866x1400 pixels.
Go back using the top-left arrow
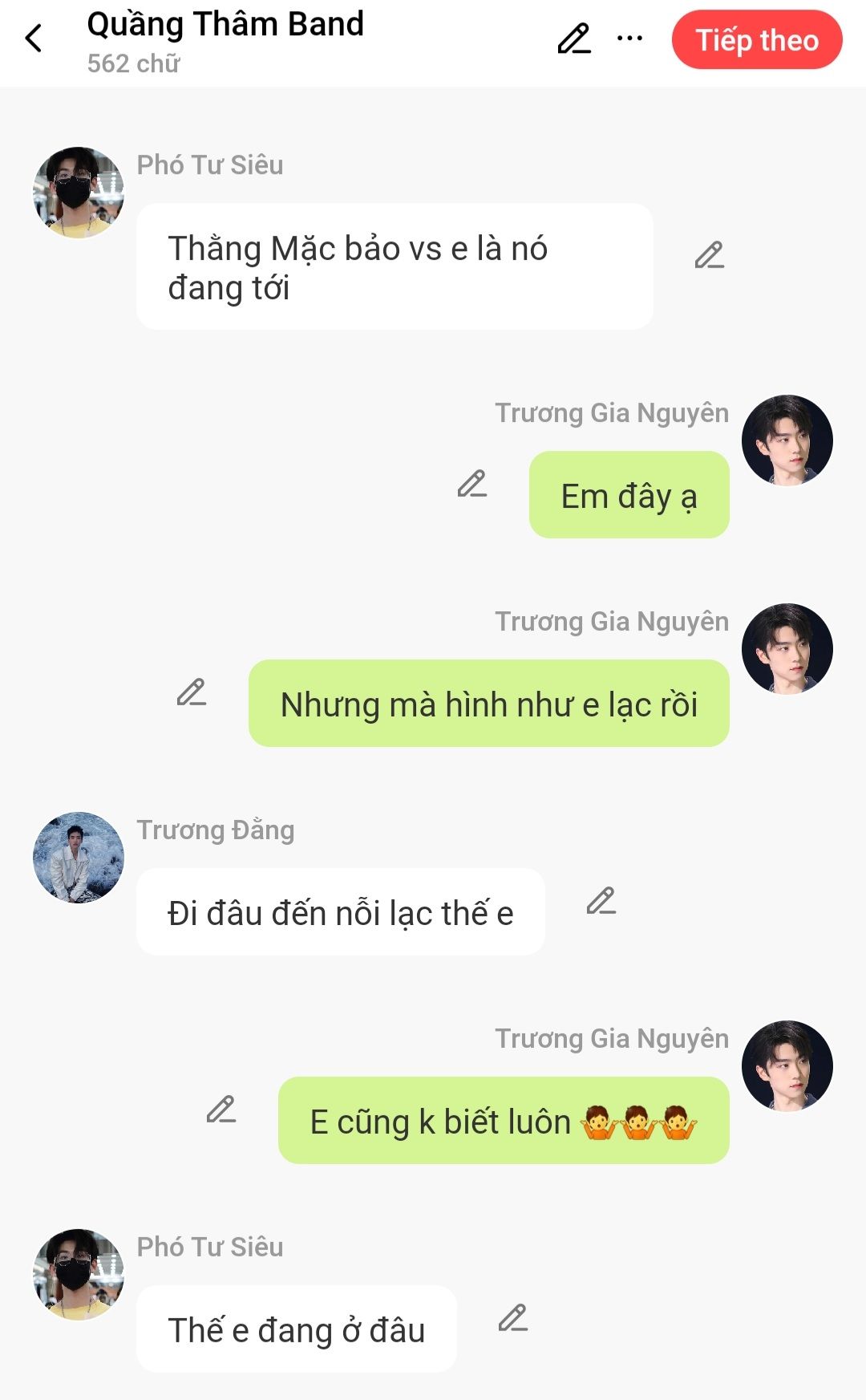coord(34,39)
